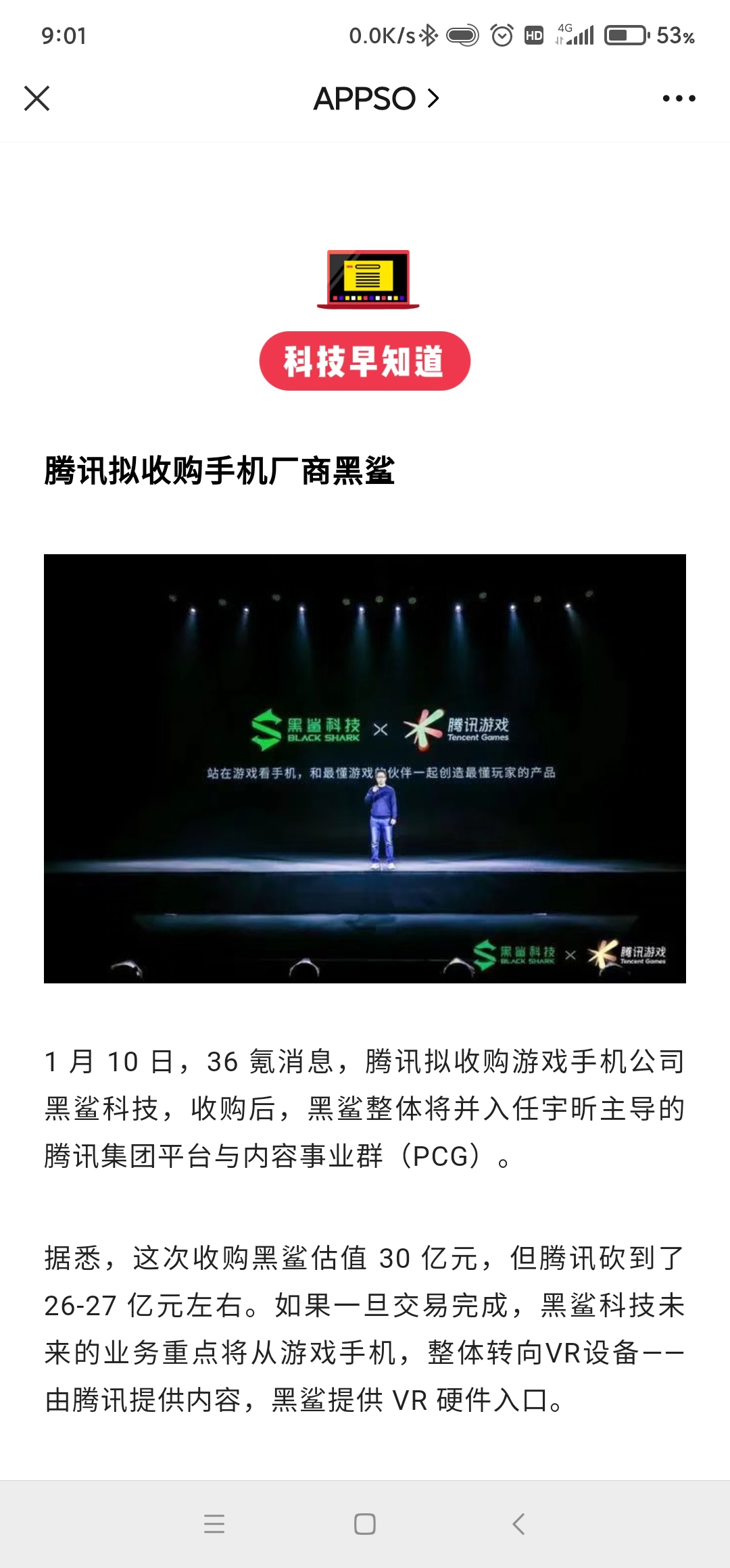Tap the system back button
This screenshot has width=730, height=1568.
point(518,1524)
